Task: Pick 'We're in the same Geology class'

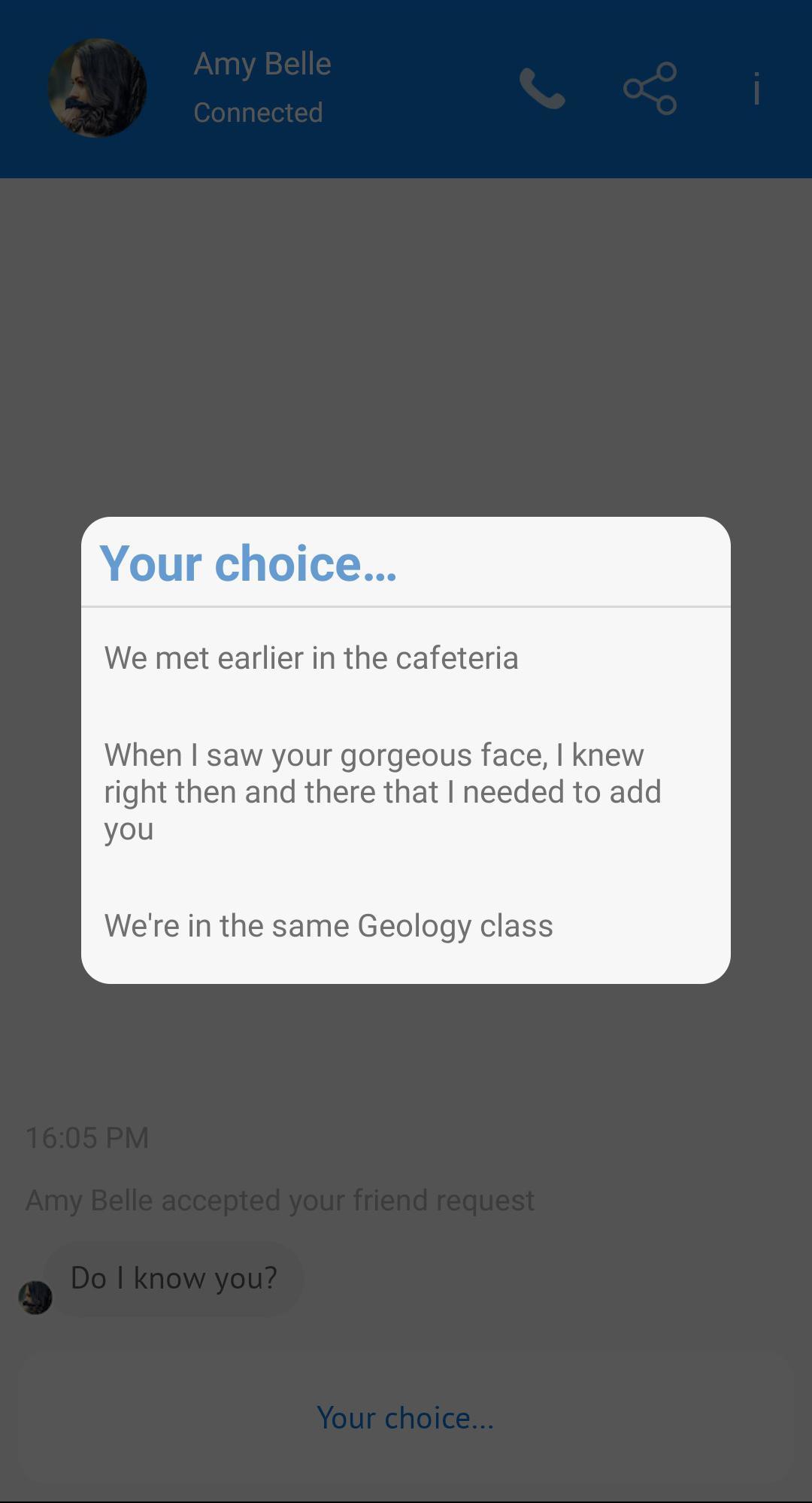Action: [x=329, y=925]
